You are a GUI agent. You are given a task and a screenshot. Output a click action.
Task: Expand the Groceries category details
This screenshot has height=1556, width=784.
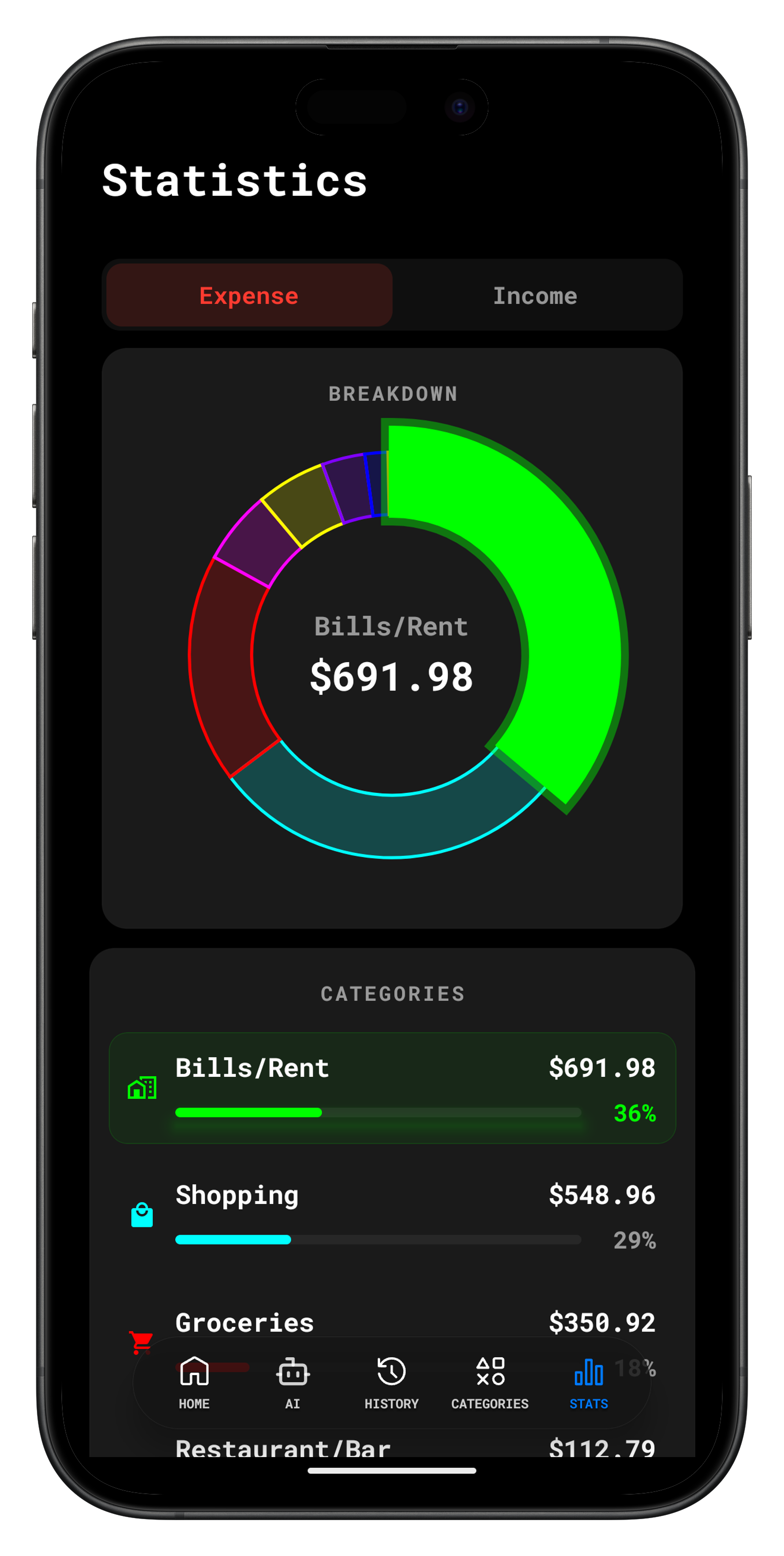(x=391, y=1323)
